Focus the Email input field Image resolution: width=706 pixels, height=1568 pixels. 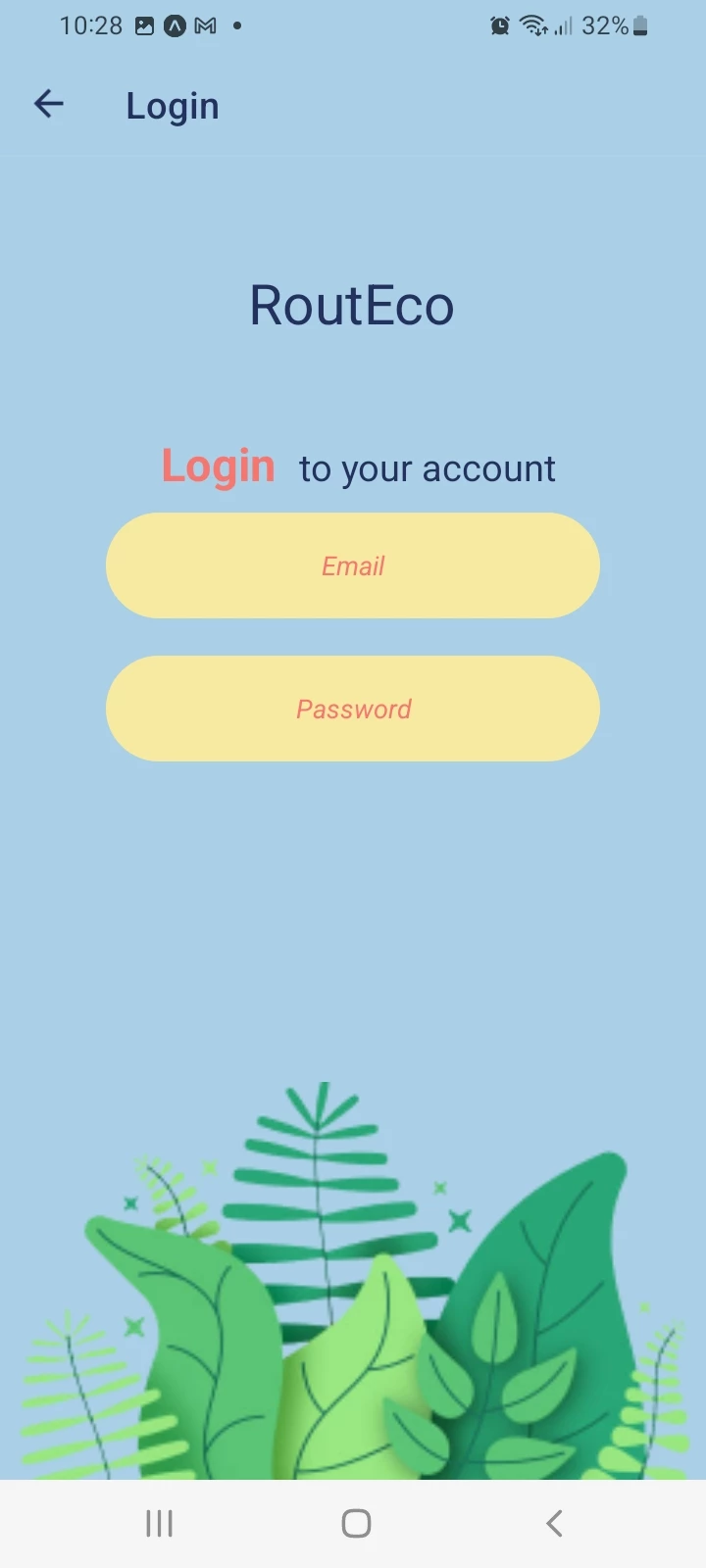(353, 565)
